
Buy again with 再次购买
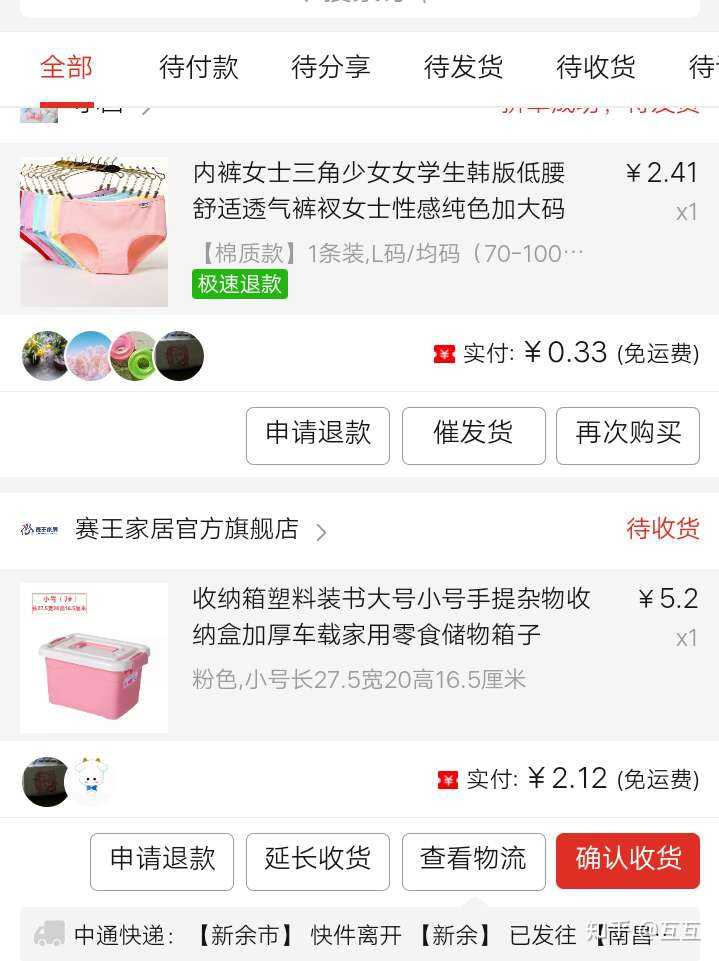628,435
